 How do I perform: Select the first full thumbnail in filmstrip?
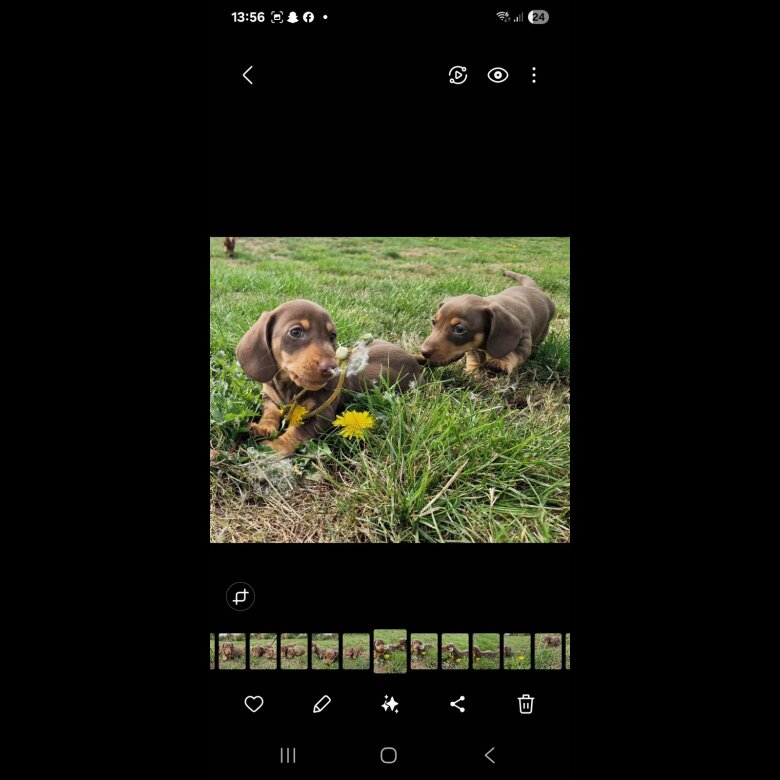tap(232, 651)
